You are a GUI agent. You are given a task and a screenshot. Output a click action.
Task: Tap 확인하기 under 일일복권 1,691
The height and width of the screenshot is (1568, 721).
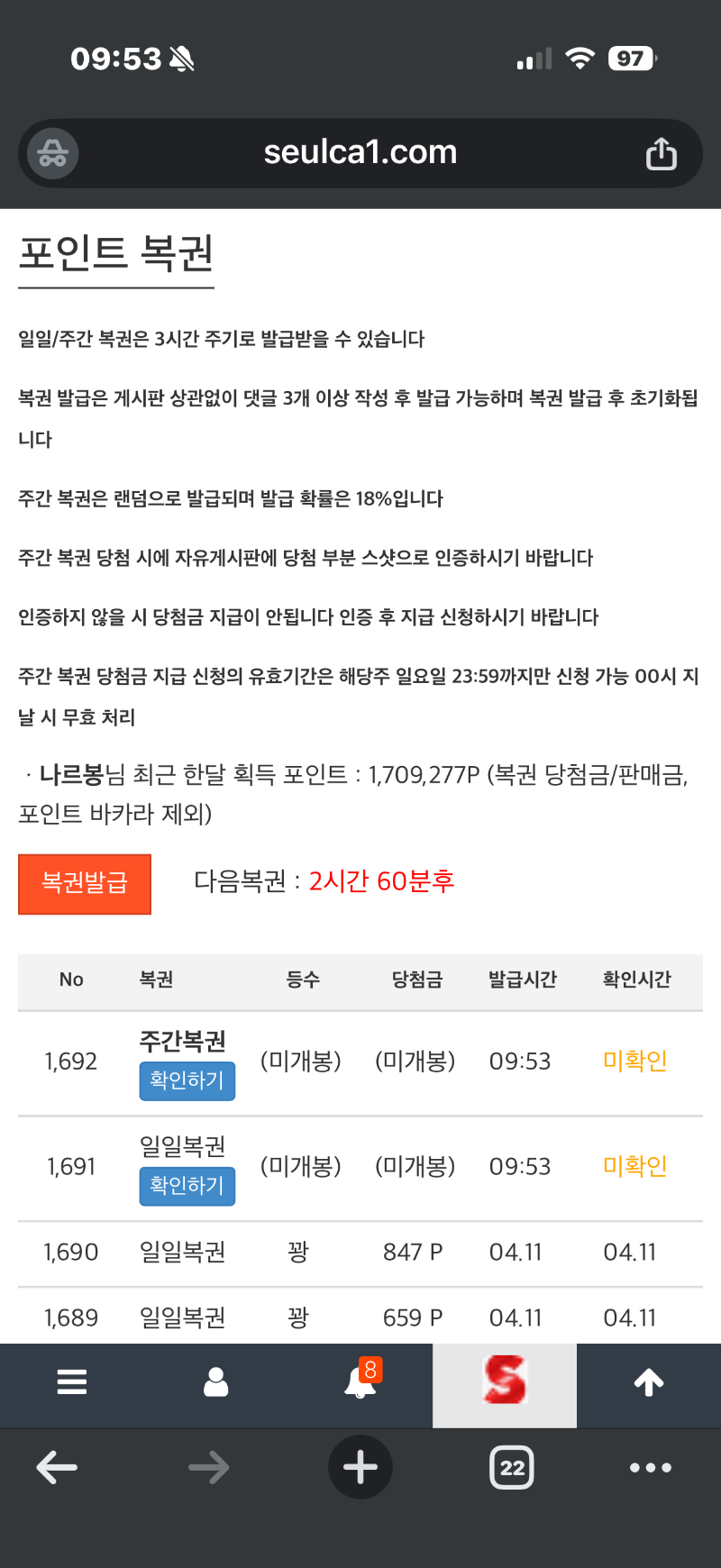point(187,1186)
